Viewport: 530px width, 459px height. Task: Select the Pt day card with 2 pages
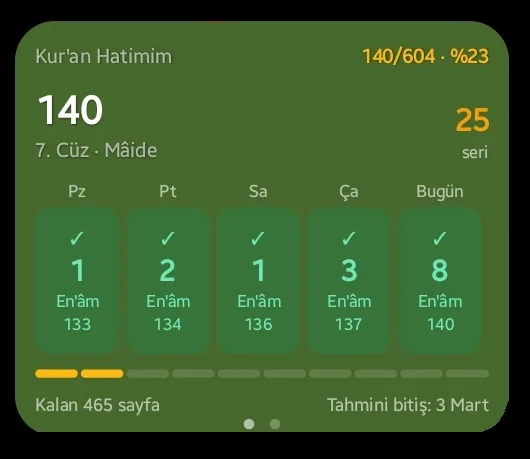point(168,281)
